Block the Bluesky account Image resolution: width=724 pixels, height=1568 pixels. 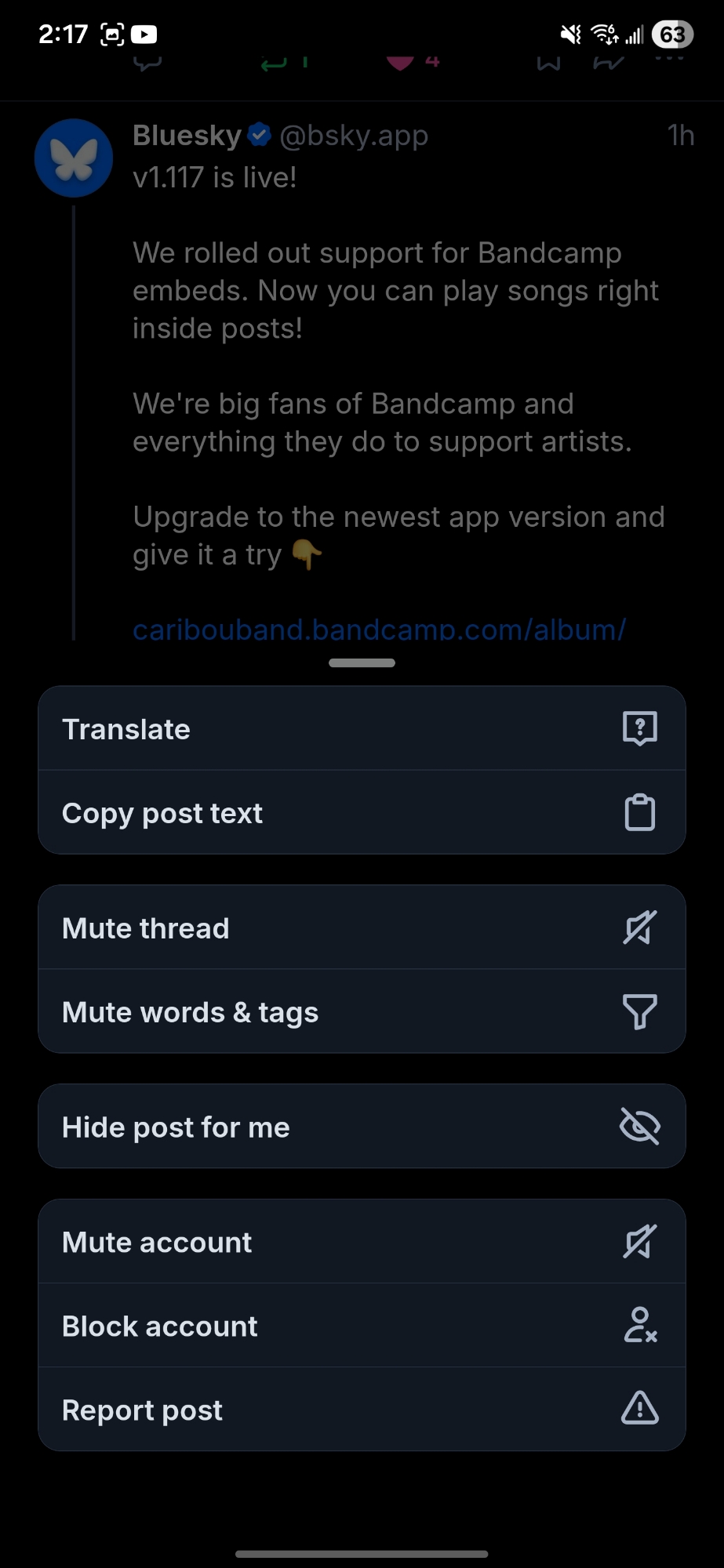click(x=362, y=1326)
